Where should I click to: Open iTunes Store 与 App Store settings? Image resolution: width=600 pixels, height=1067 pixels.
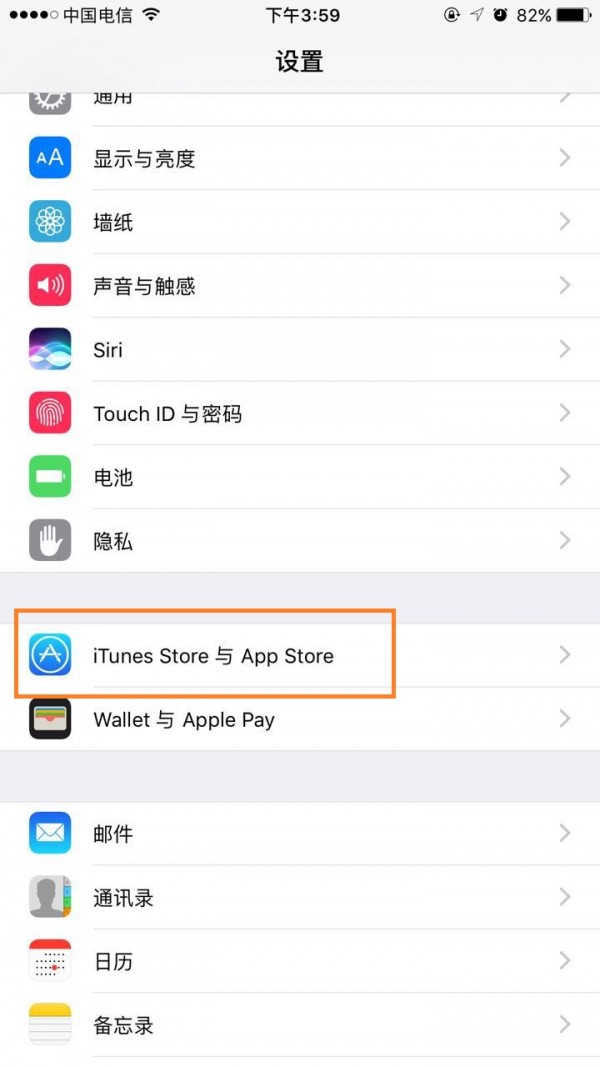(x=300, y=655)
